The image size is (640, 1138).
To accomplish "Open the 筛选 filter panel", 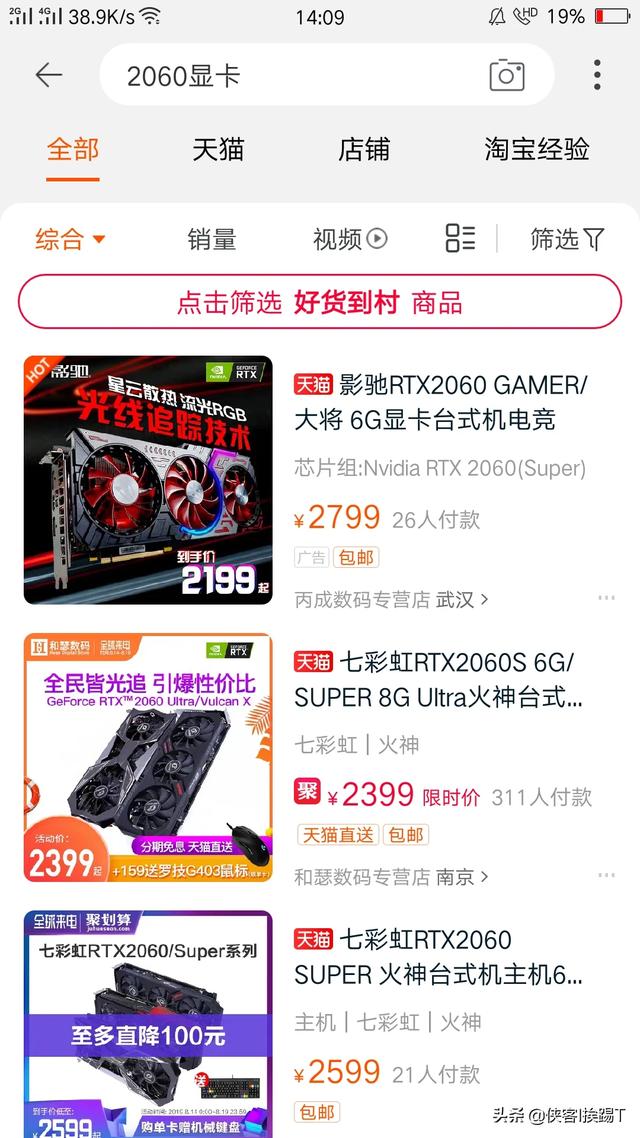I will (567, 239).
